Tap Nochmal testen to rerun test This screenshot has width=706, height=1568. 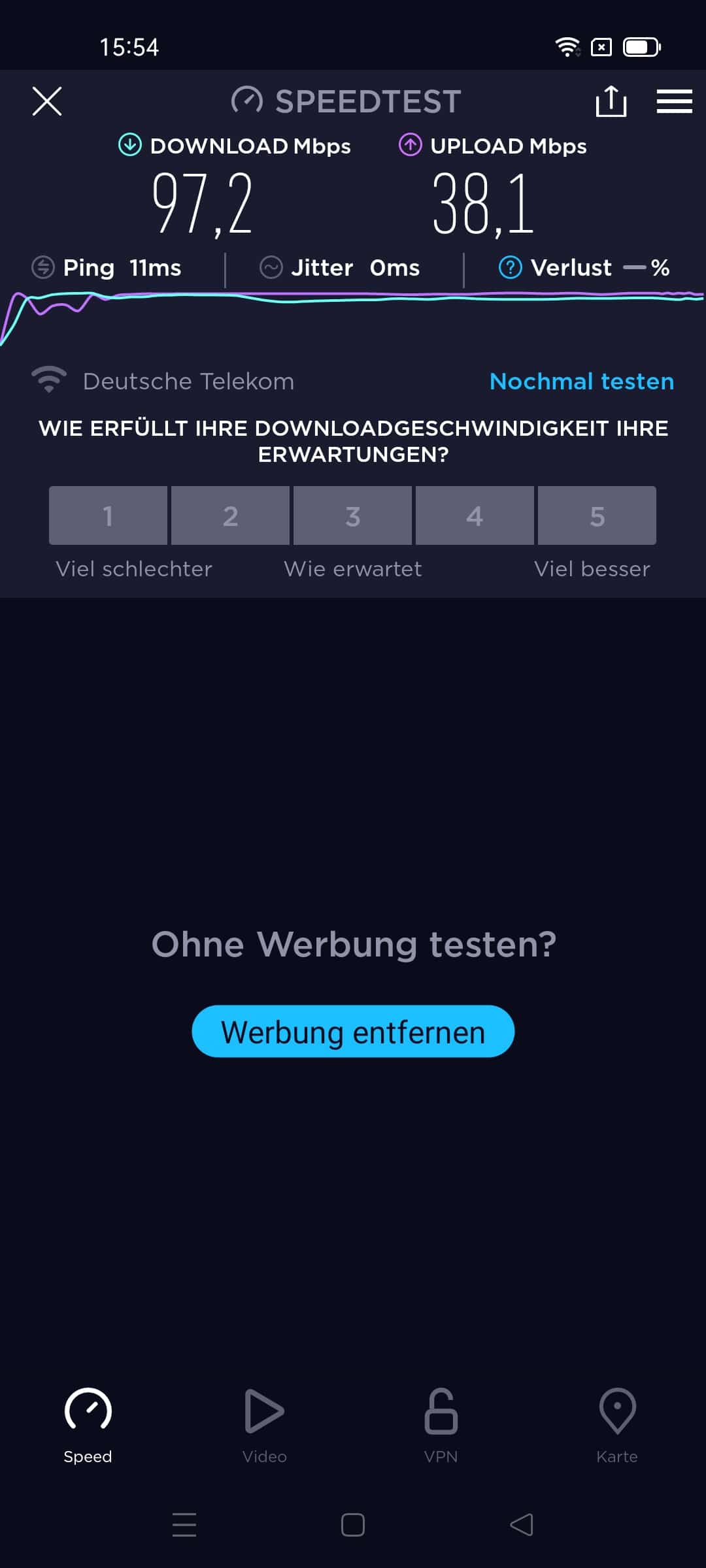tap(582, 381)
